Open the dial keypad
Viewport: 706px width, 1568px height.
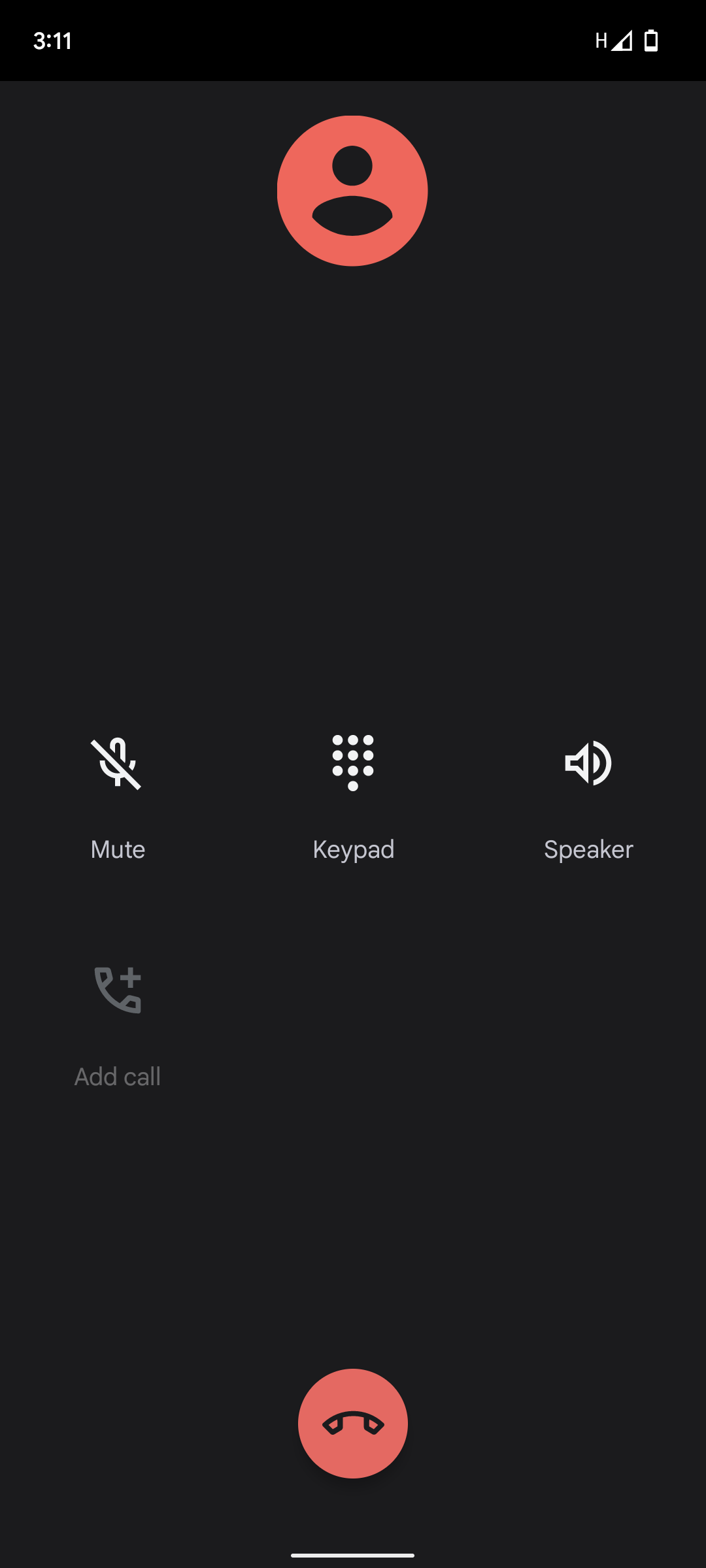pos(353,764)
